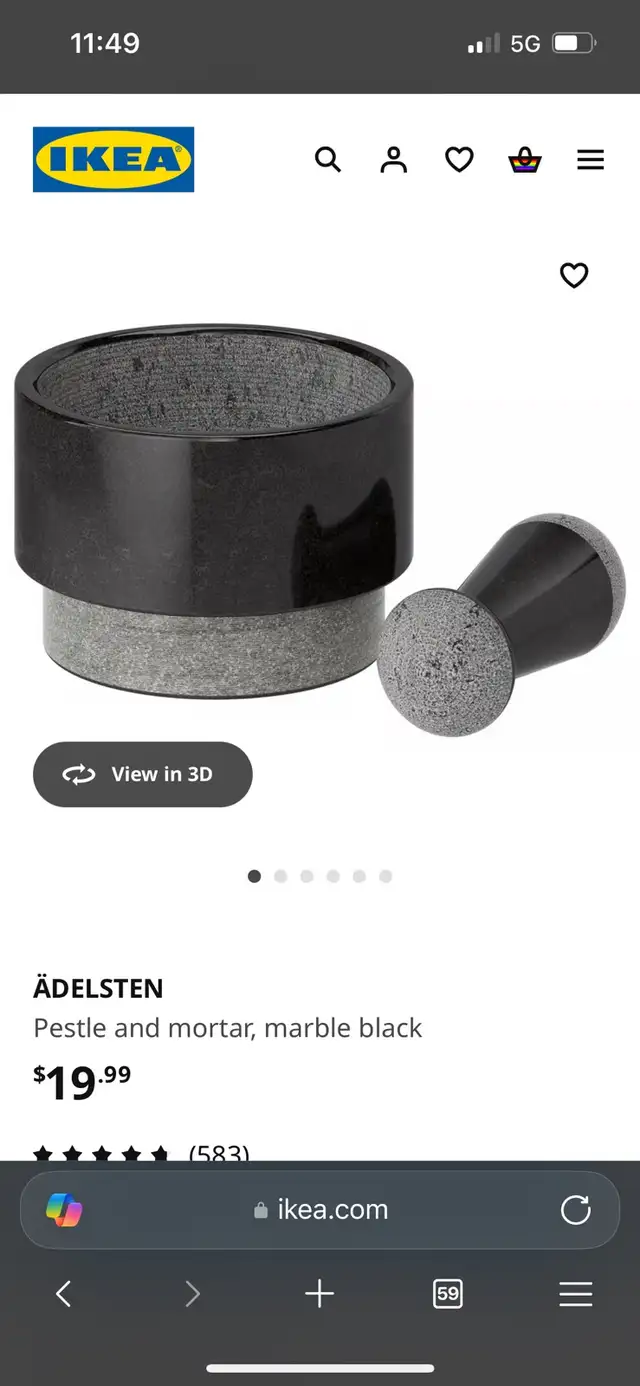Open the shopping basket
Viewport: 640px width, 1386px height.
[x=525, y=159]
